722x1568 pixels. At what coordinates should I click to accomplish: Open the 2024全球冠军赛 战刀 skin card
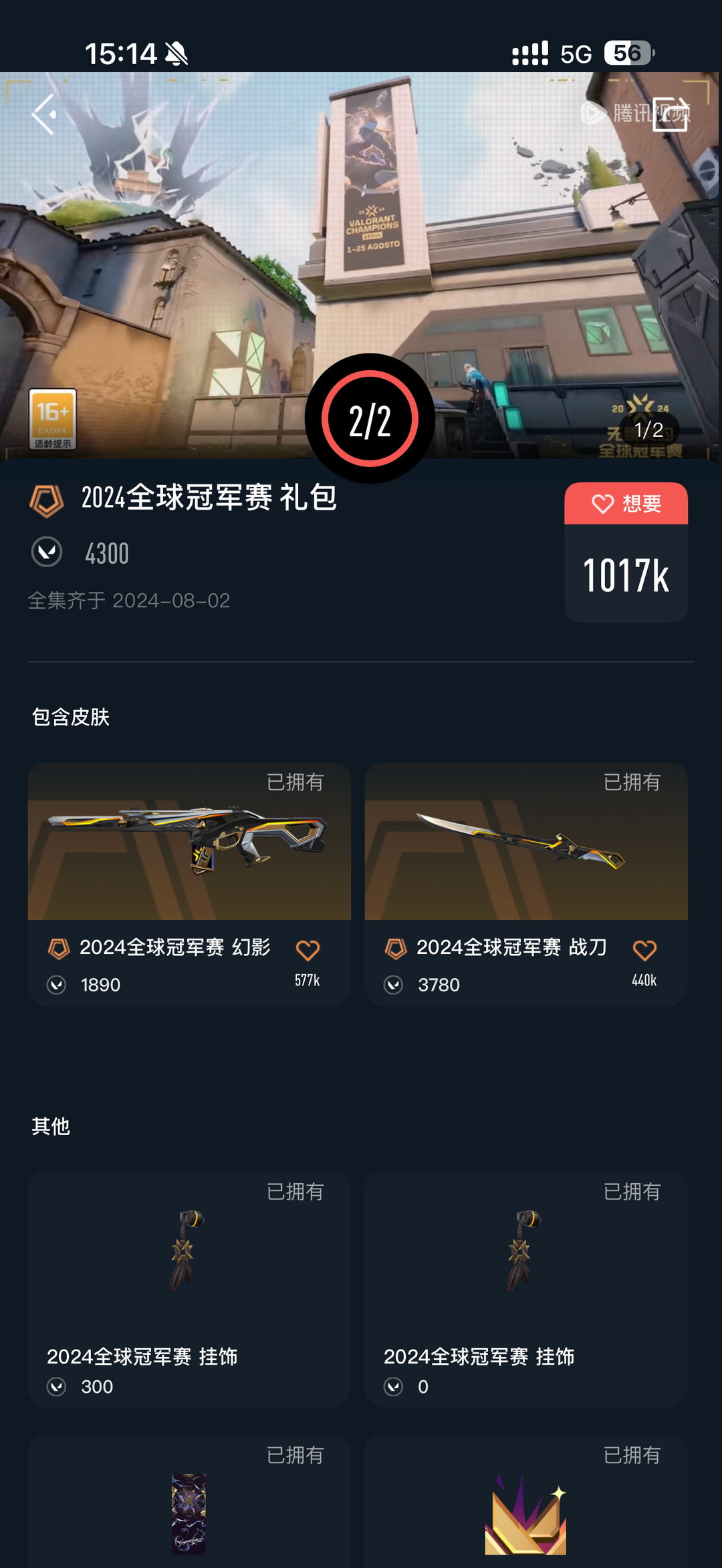pyautogui.click(x=526, y=869)
